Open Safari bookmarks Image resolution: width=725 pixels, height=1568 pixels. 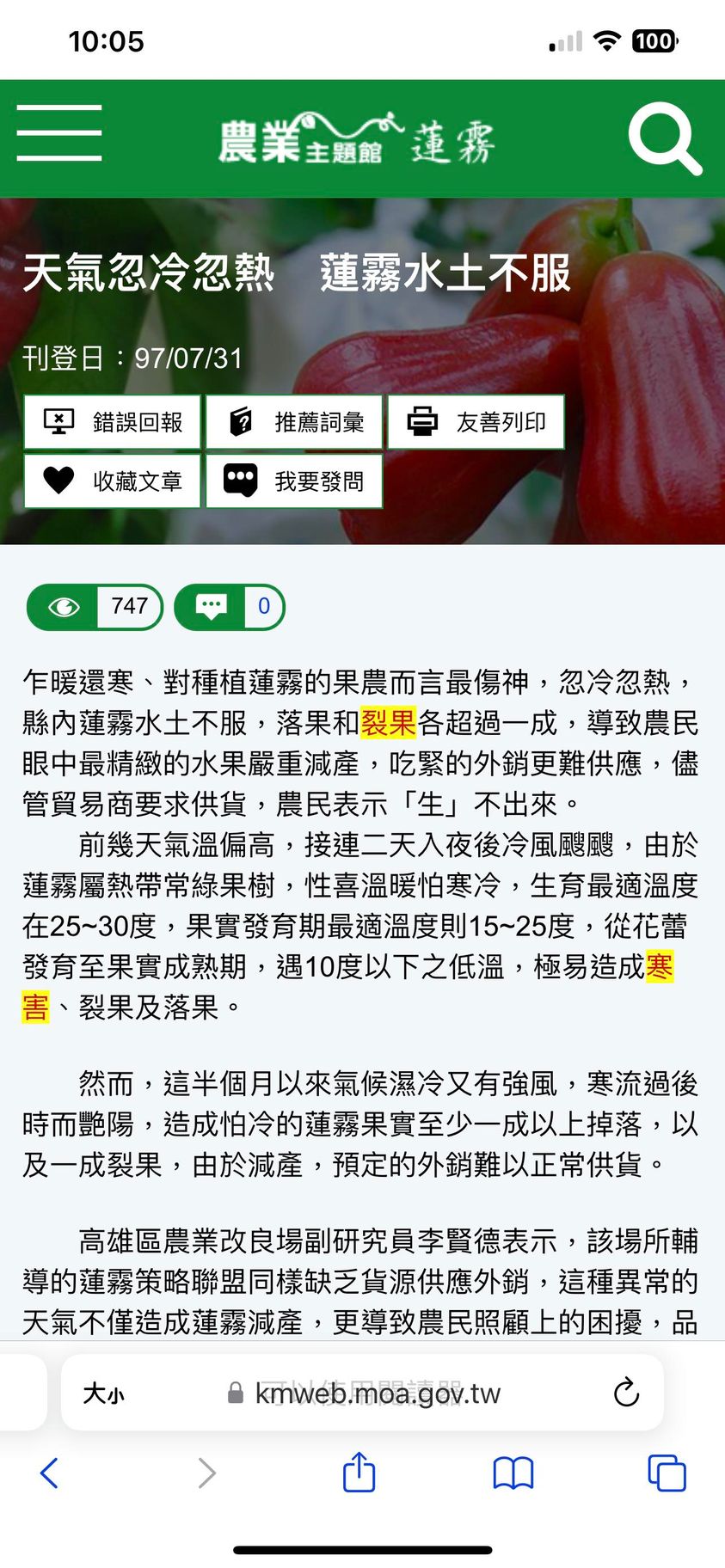(x=513, y=1473)
